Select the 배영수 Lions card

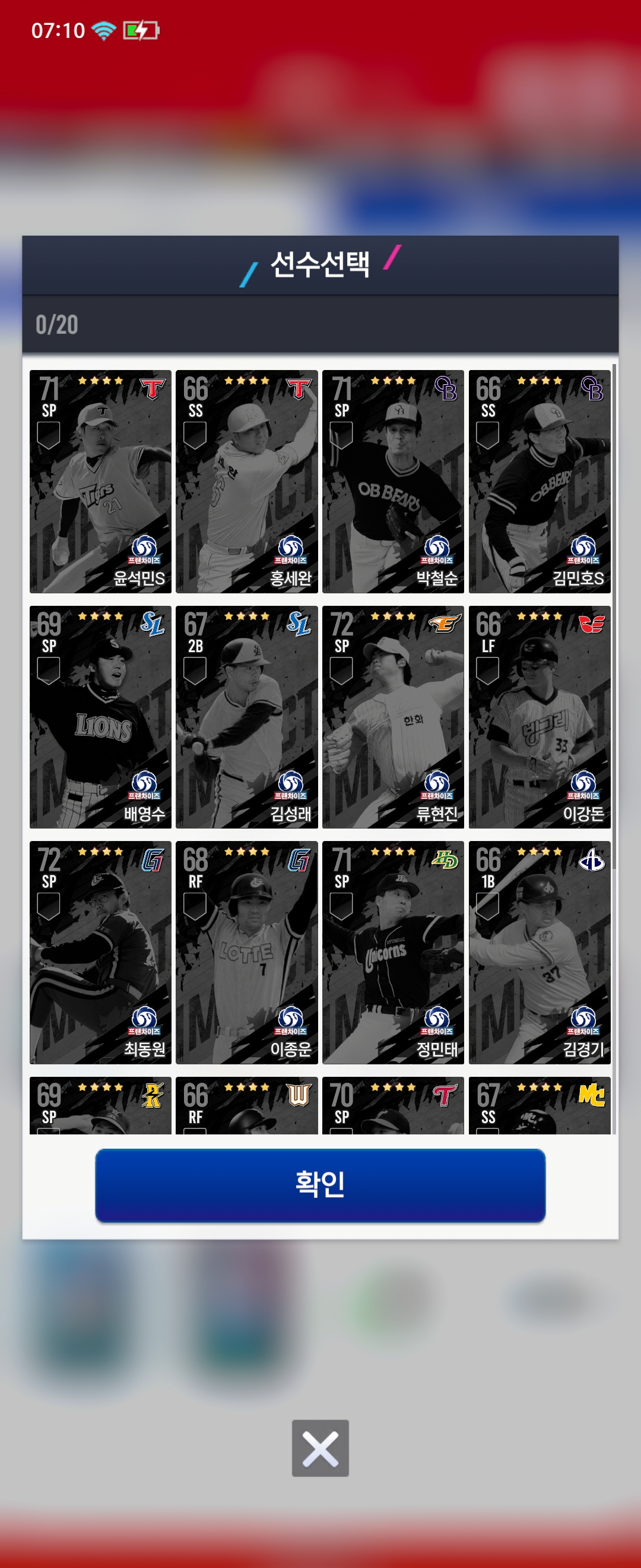[x=100, y=716]
